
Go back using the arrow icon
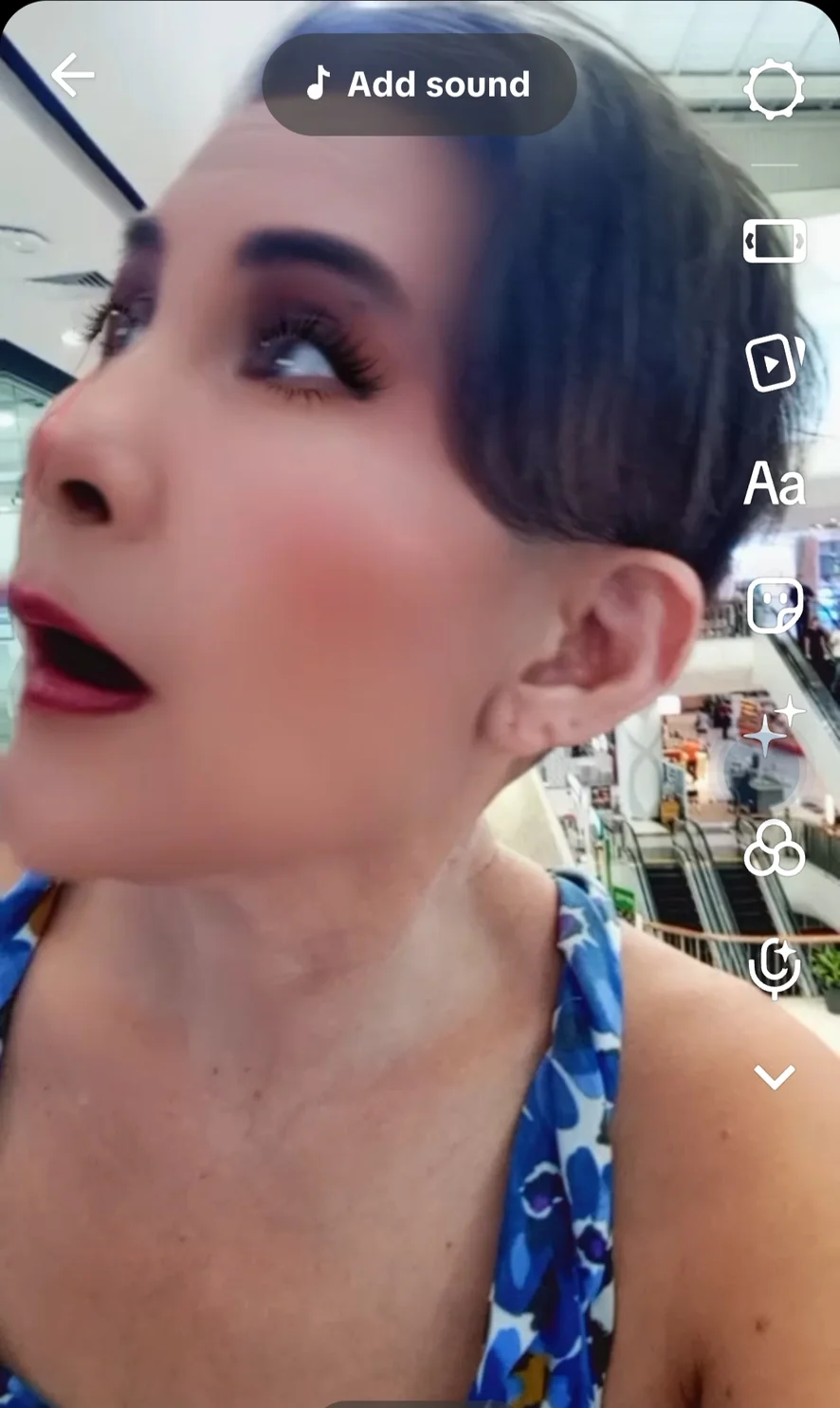73,75
